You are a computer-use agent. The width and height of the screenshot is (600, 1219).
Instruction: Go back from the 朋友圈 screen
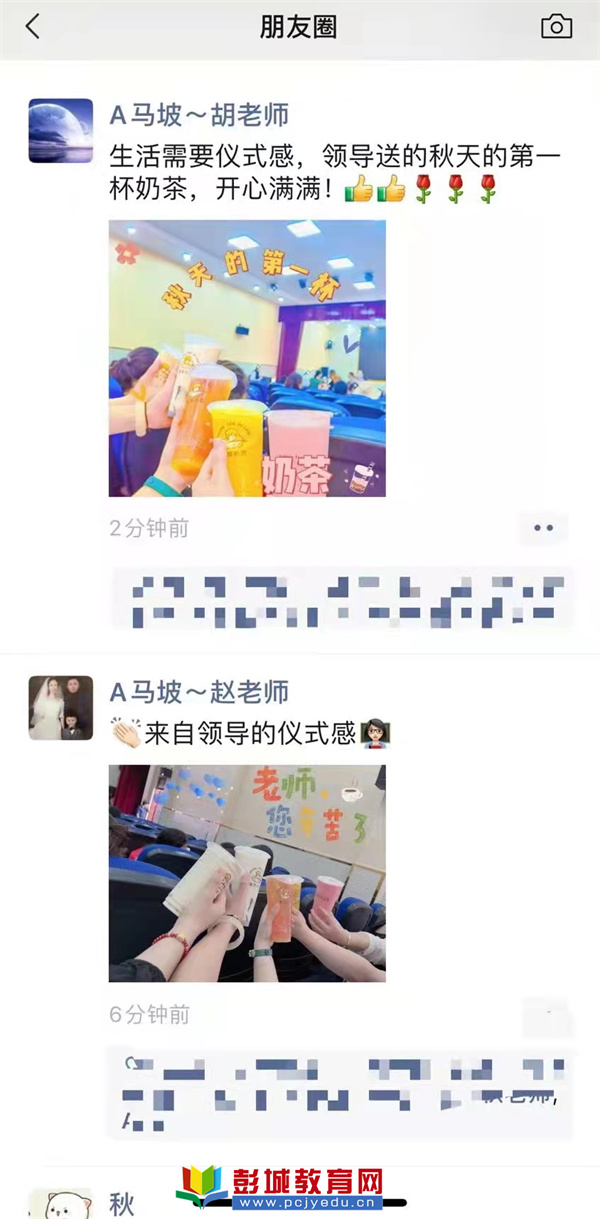coord(33,27)
